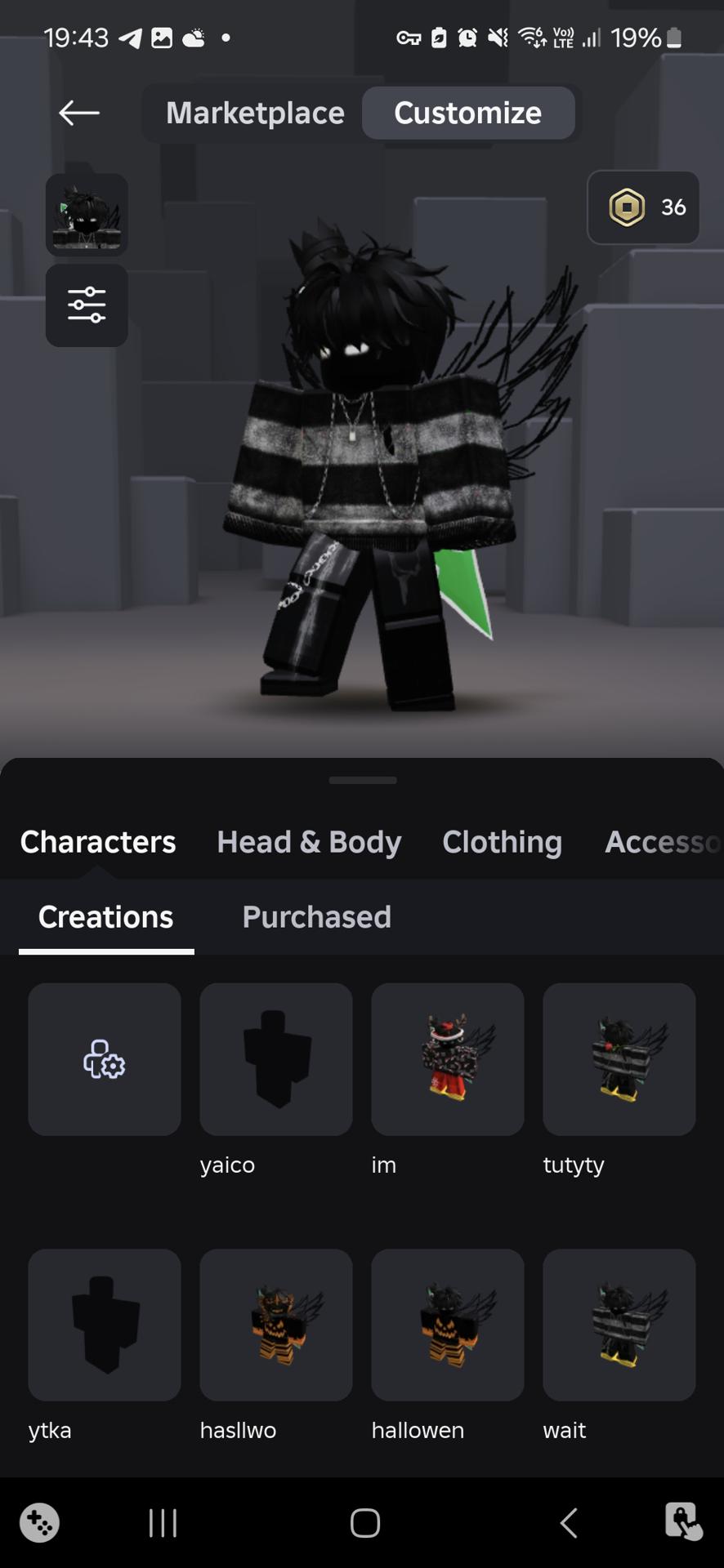Open the avatar settings sliders icon
This screenshot has height=1568, width=724.
pos(87,305)
